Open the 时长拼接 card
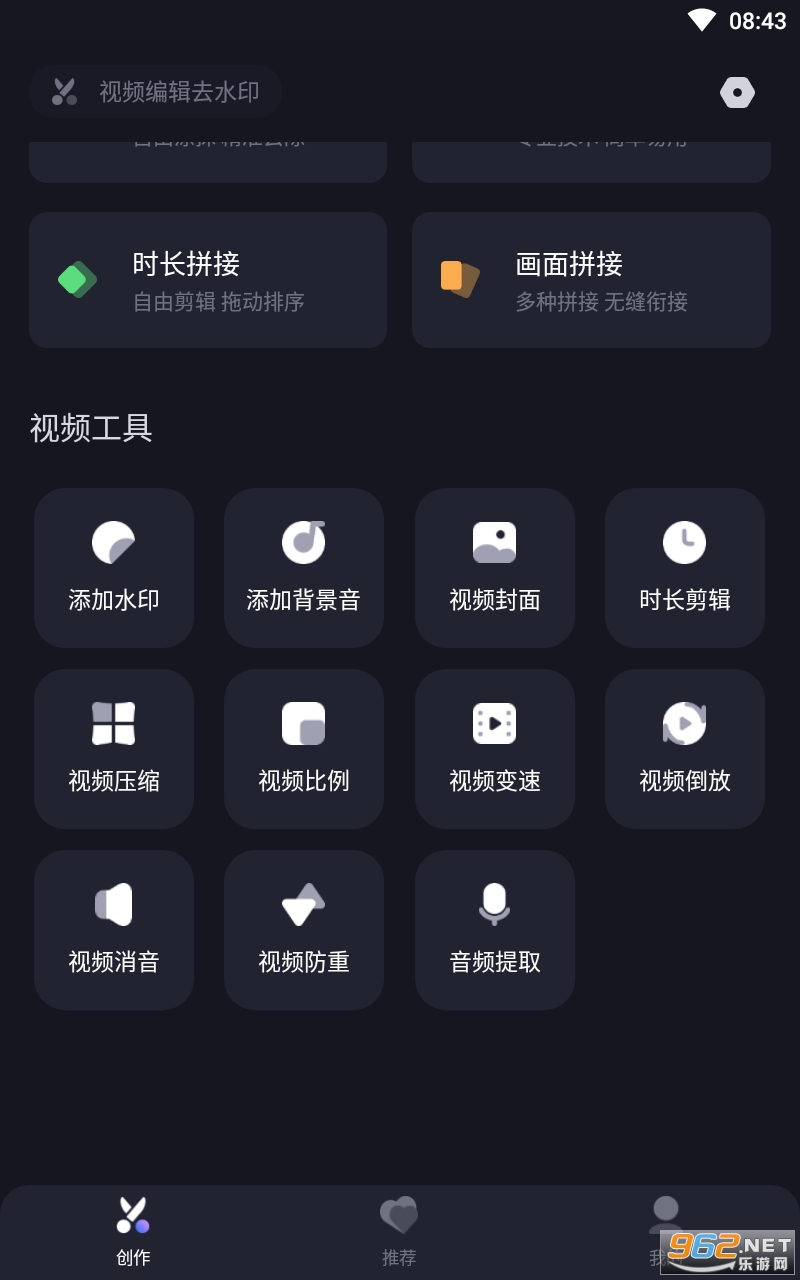This screenshot has height=1280, width=800. coord(208,280)
